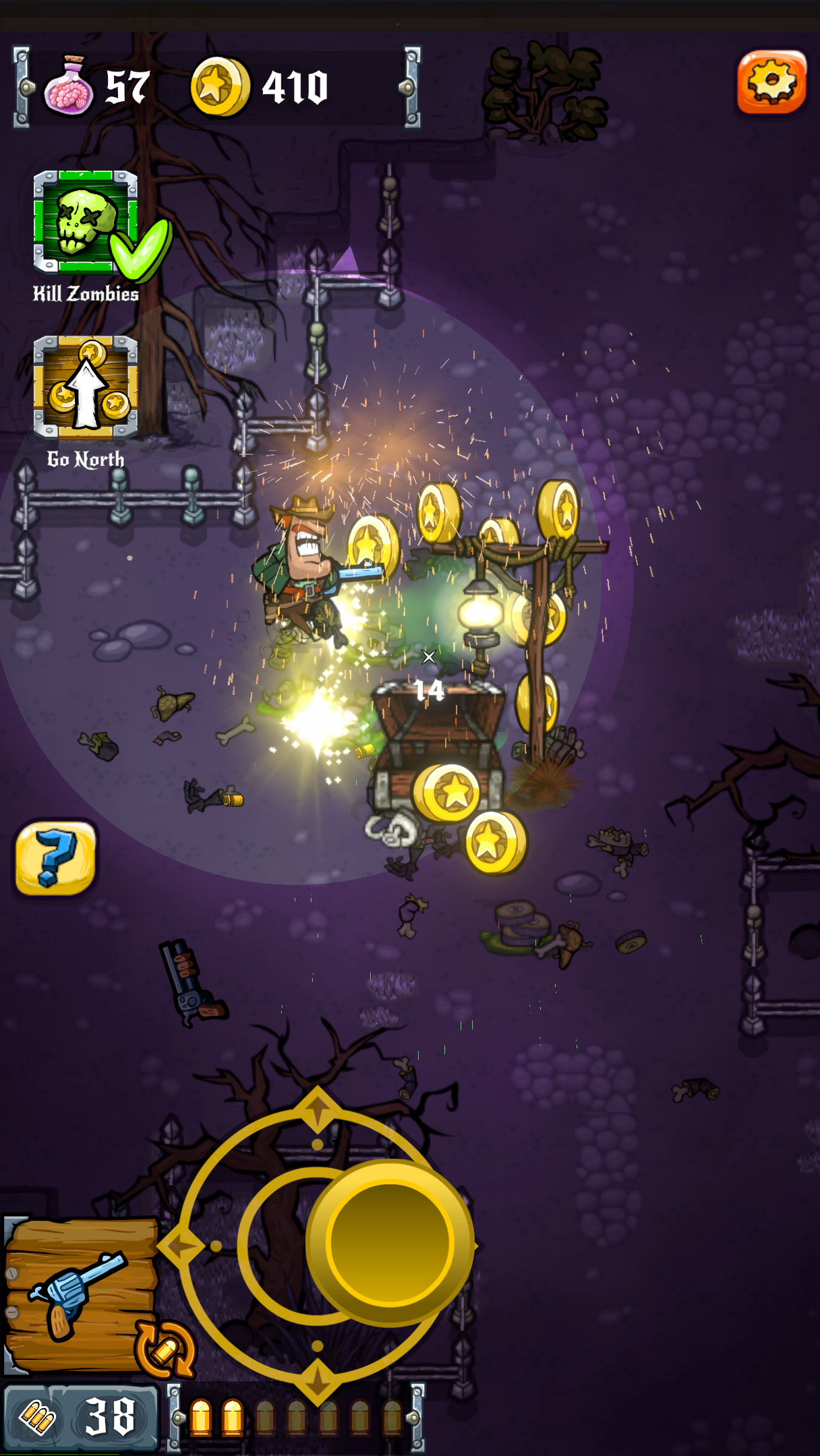
Task: Open the Go North objective
Action: tap(86, 388)
